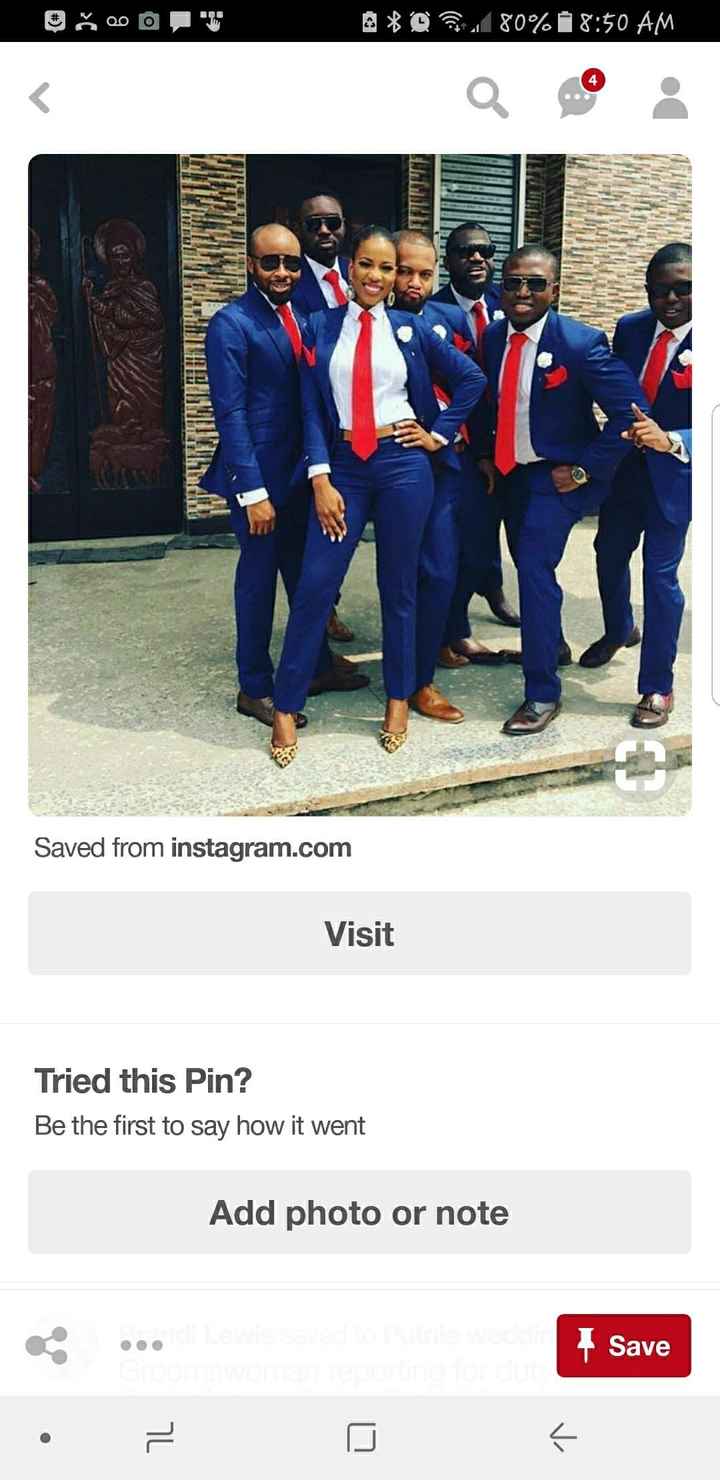Go back using the top-left chevron arrow
The width and height of the screenshot is (720, 1480).
point(40,97)
